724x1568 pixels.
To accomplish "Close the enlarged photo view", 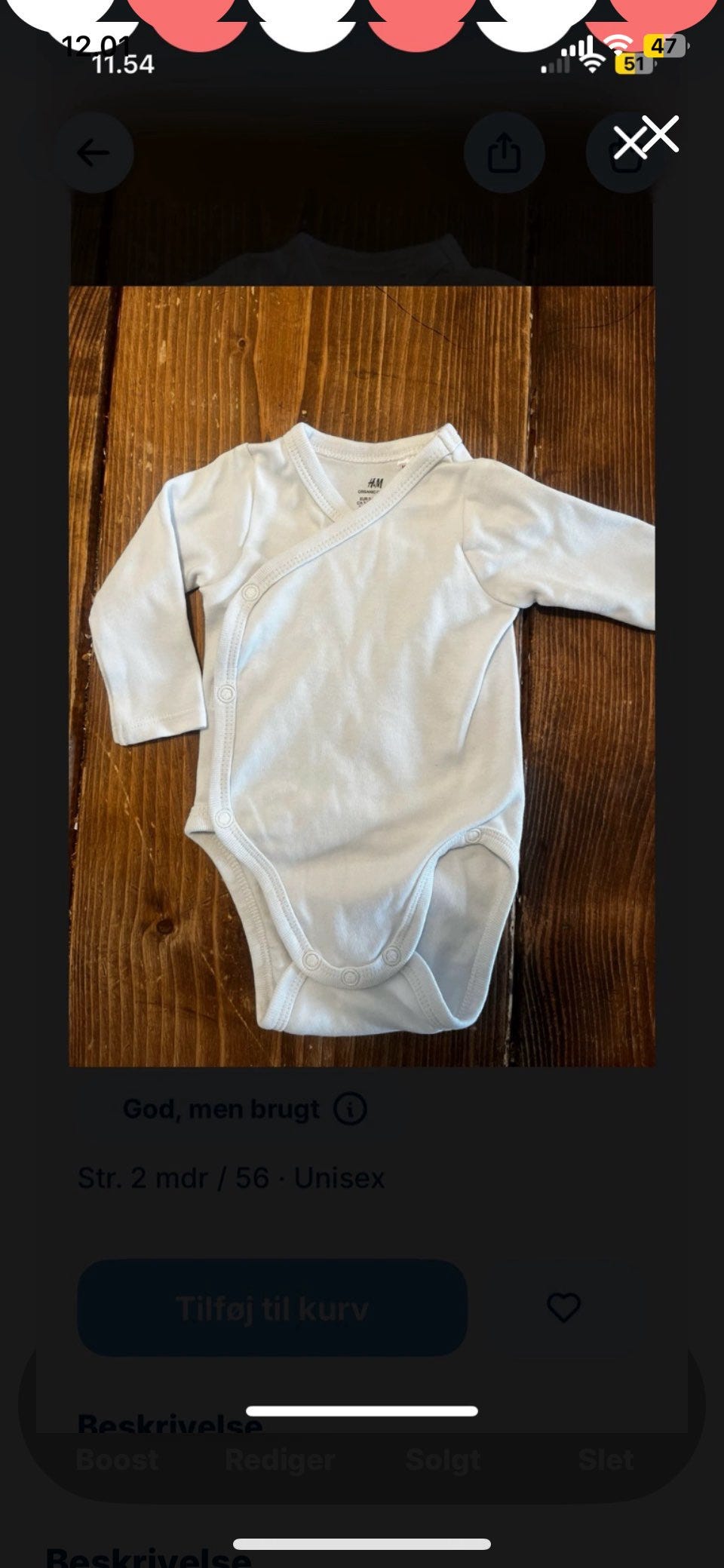I will coord(659,135).
